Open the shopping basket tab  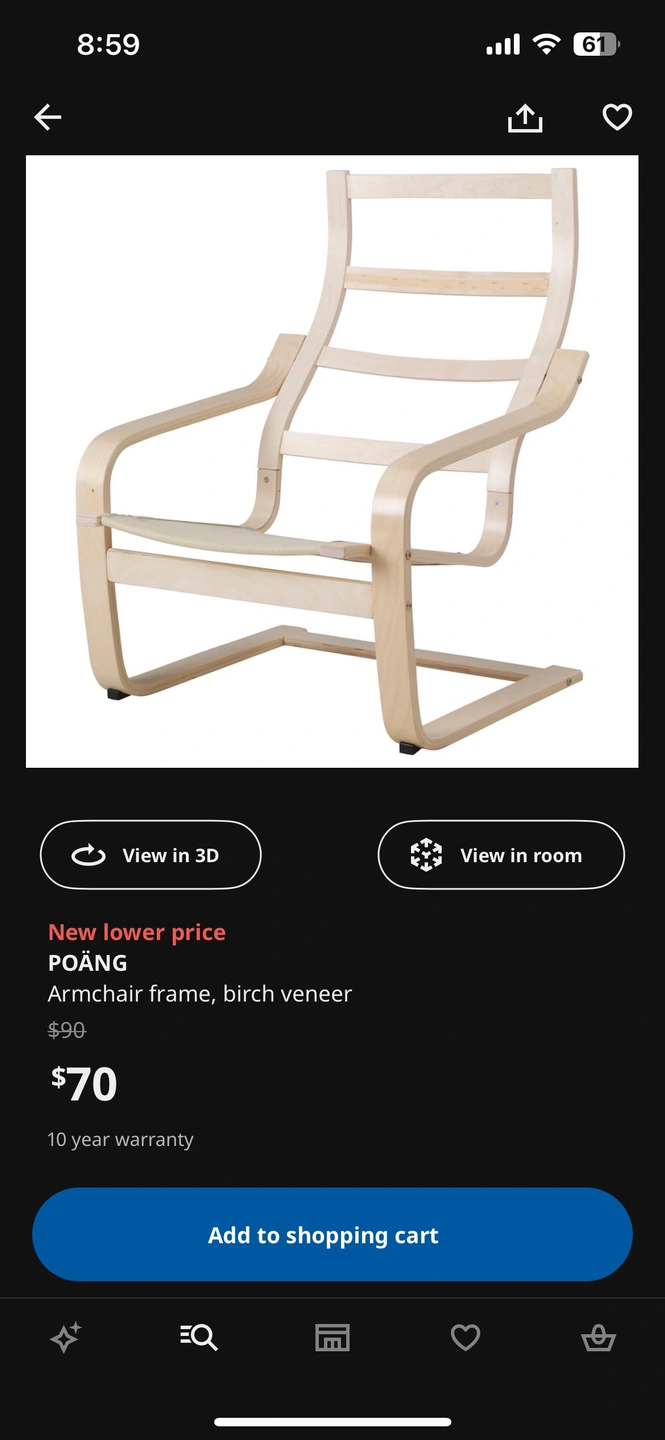(598, 1337)
